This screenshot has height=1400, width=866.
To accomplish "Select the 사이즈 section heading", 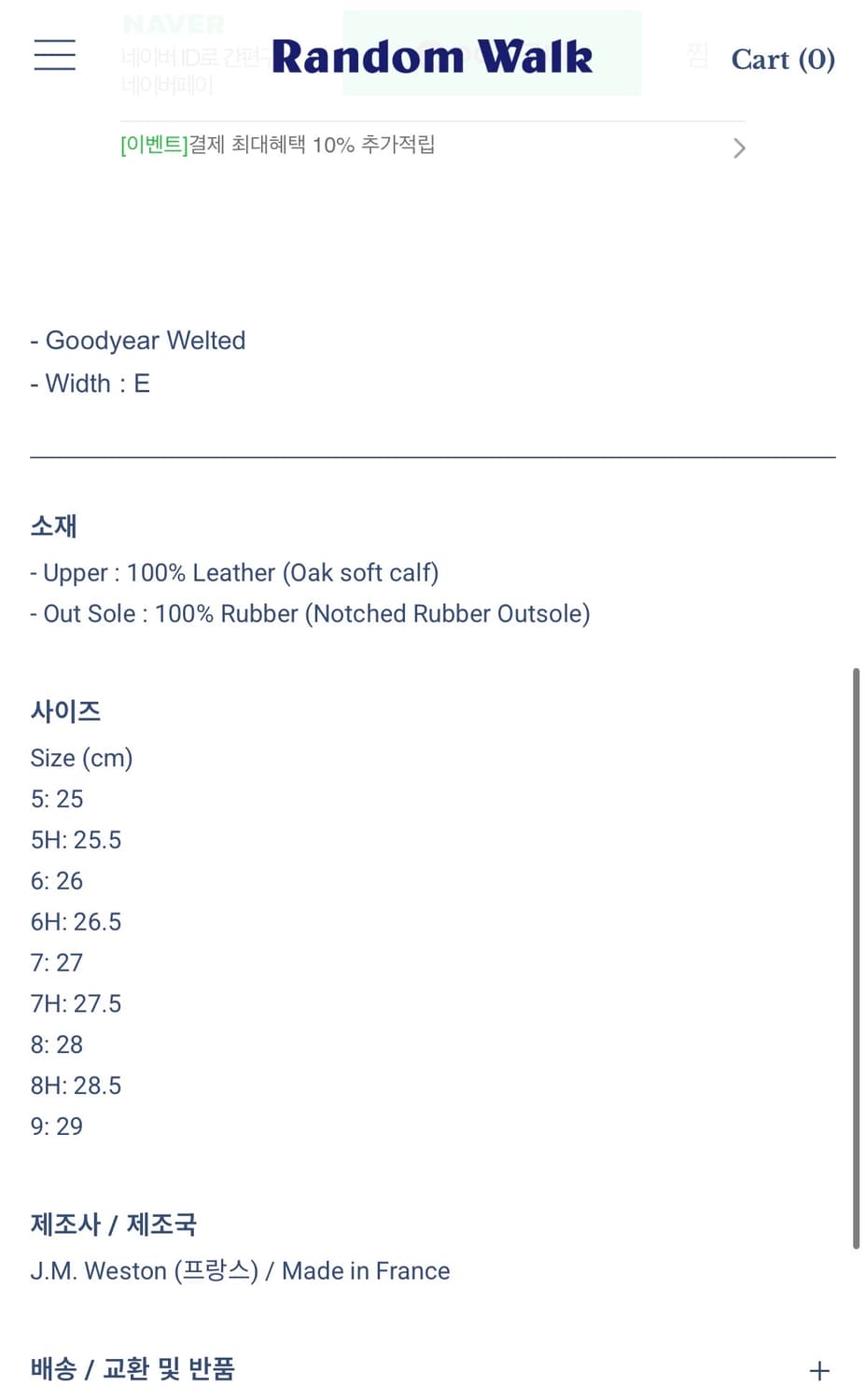I will [65, 710].
